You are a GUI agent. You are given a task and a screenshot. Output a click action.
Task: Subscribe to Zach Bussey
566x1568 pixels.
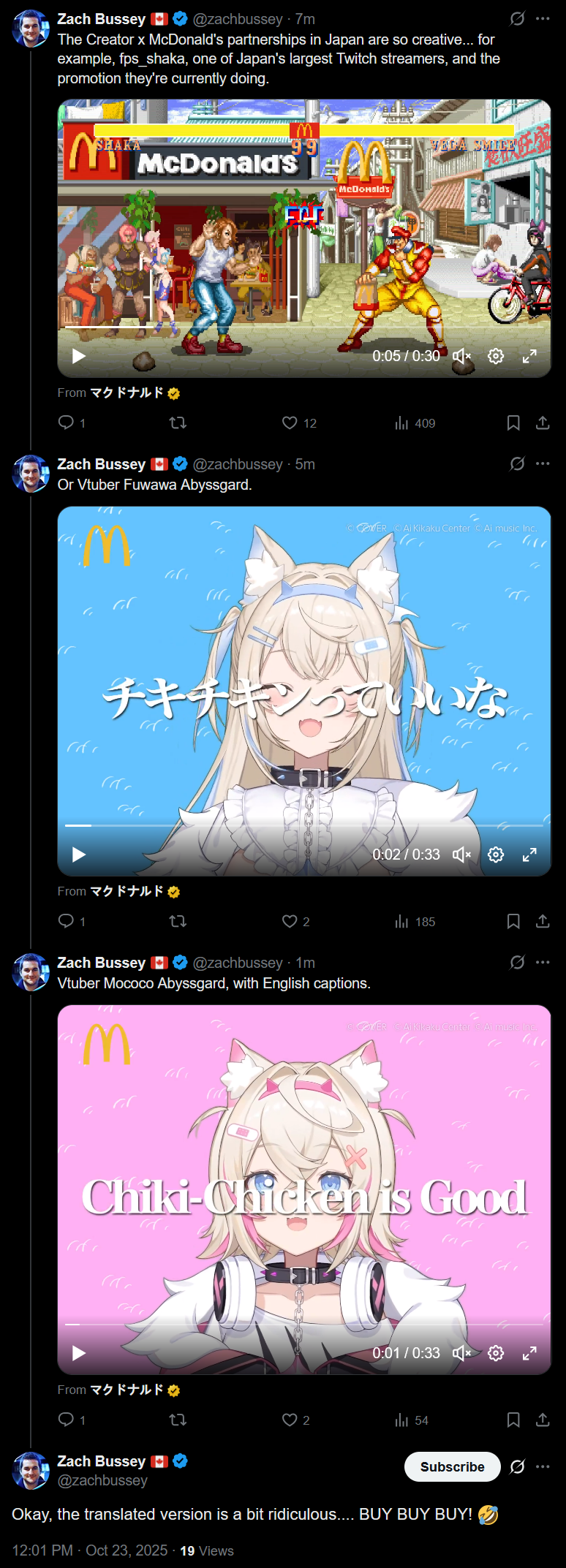tap(452, 1466)
